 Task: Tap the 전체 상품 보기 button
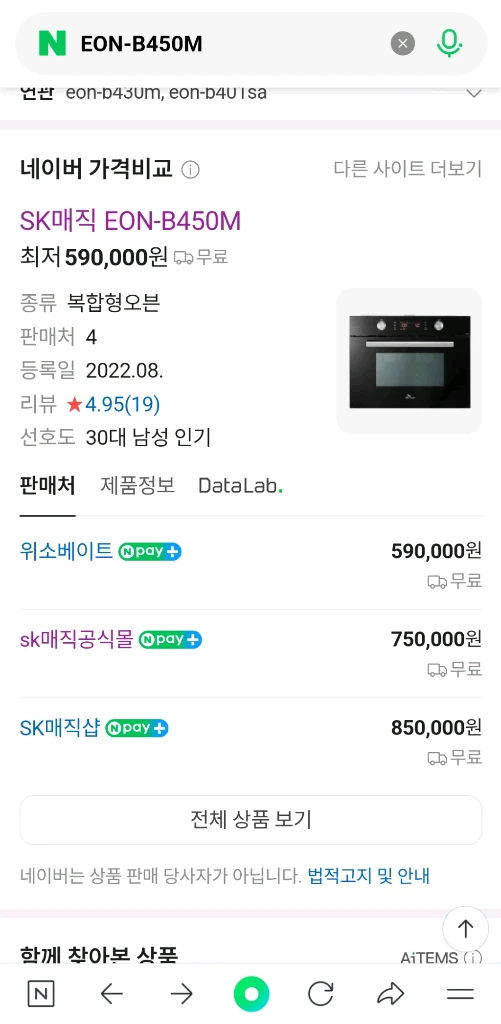[x=251, y=820]
